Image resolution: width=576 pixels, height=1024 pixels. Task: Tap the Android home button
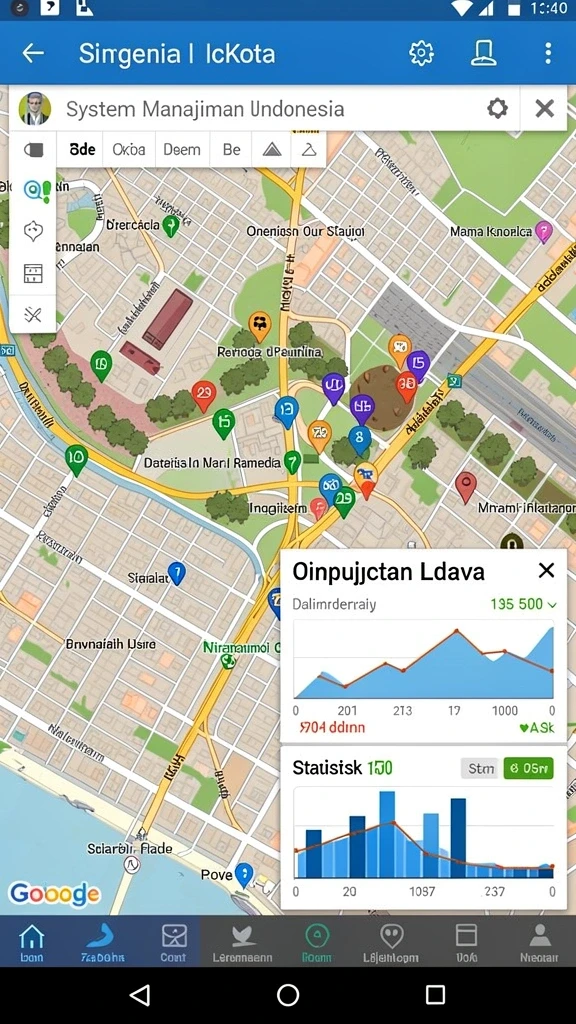[x=288, y=995]
